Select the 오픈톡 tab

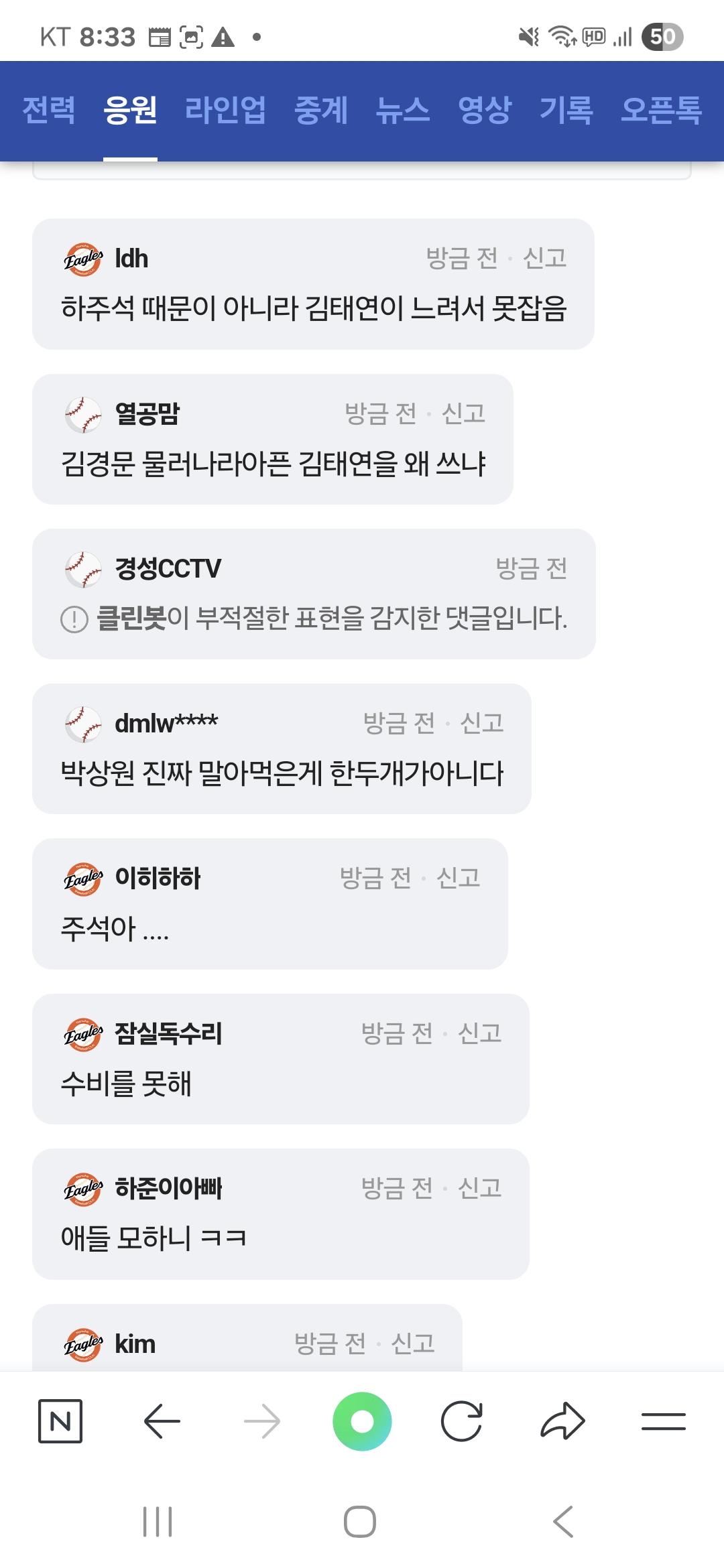662,112
